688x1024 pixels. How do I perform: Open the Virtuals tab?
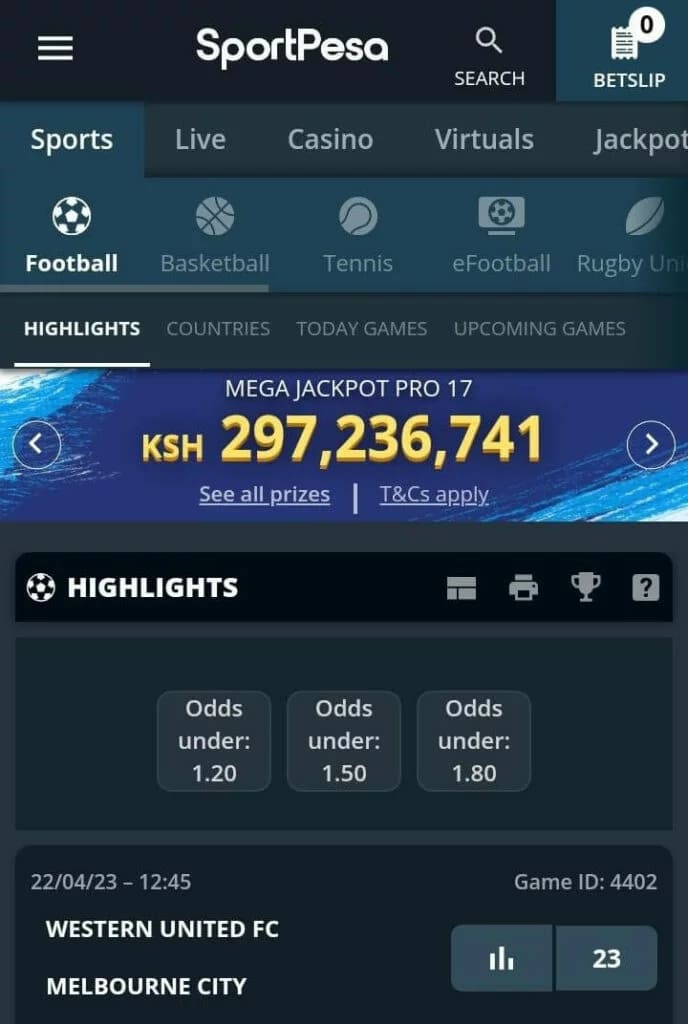coord(484,140)
